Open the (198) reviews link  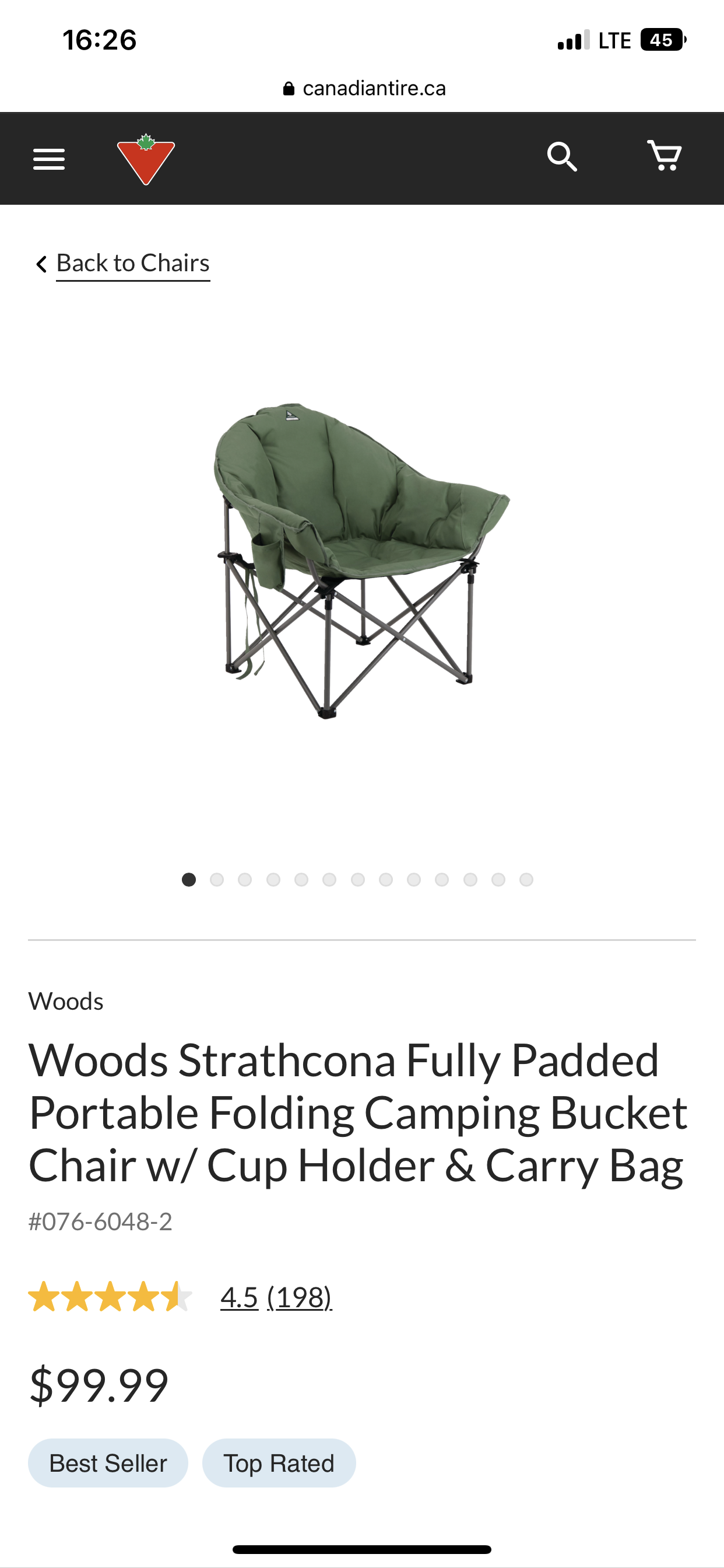point(299,1297)
